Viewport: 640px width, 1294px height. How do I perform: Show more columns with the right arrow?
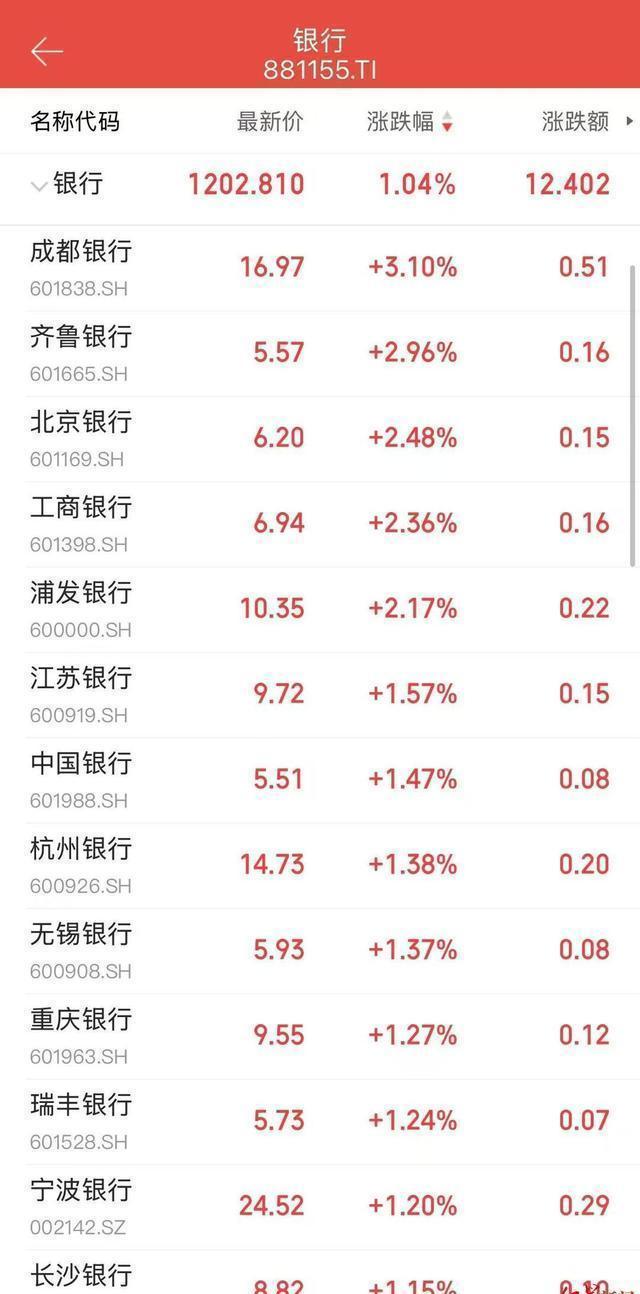(x=630, y=122)
